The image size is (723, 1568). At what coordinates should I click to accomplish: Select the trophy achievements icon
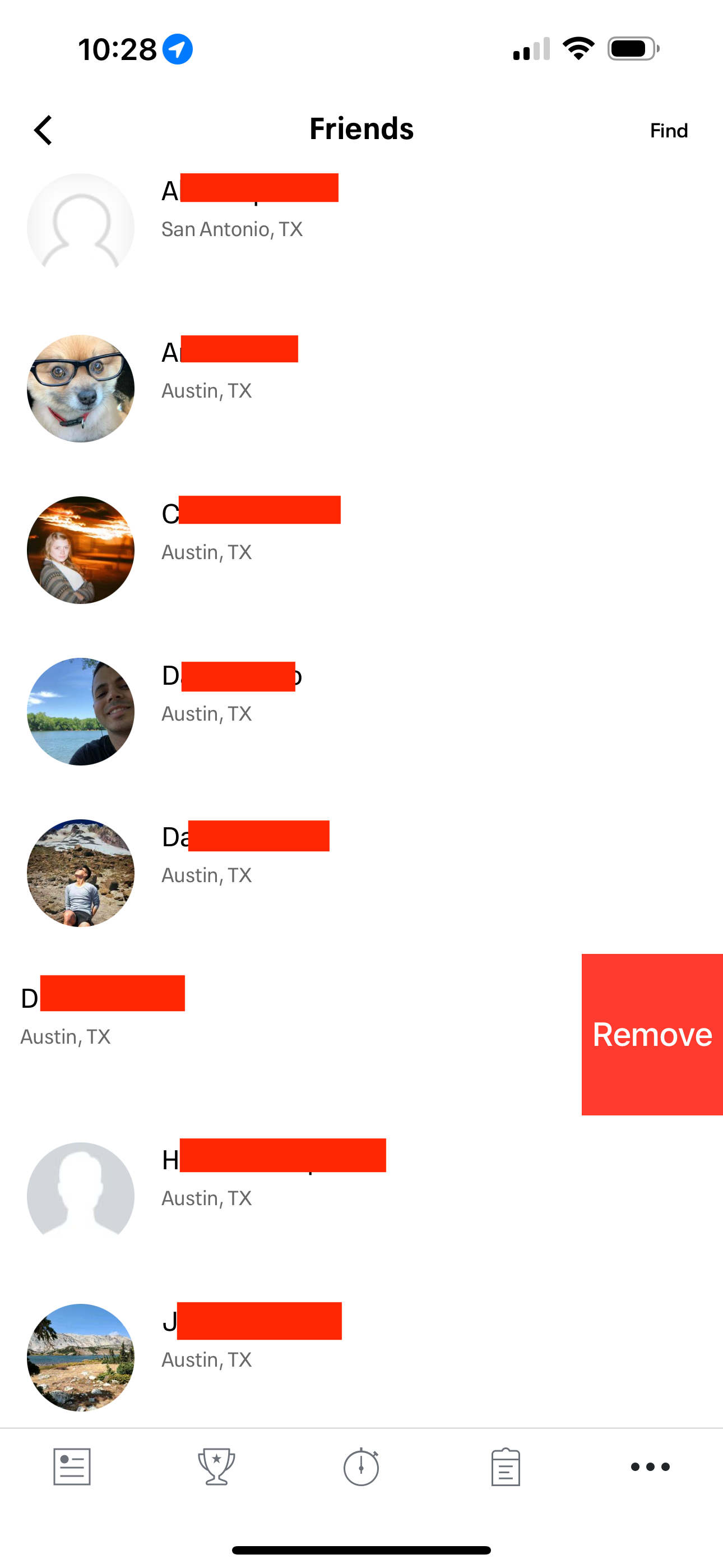point(217,1467)
